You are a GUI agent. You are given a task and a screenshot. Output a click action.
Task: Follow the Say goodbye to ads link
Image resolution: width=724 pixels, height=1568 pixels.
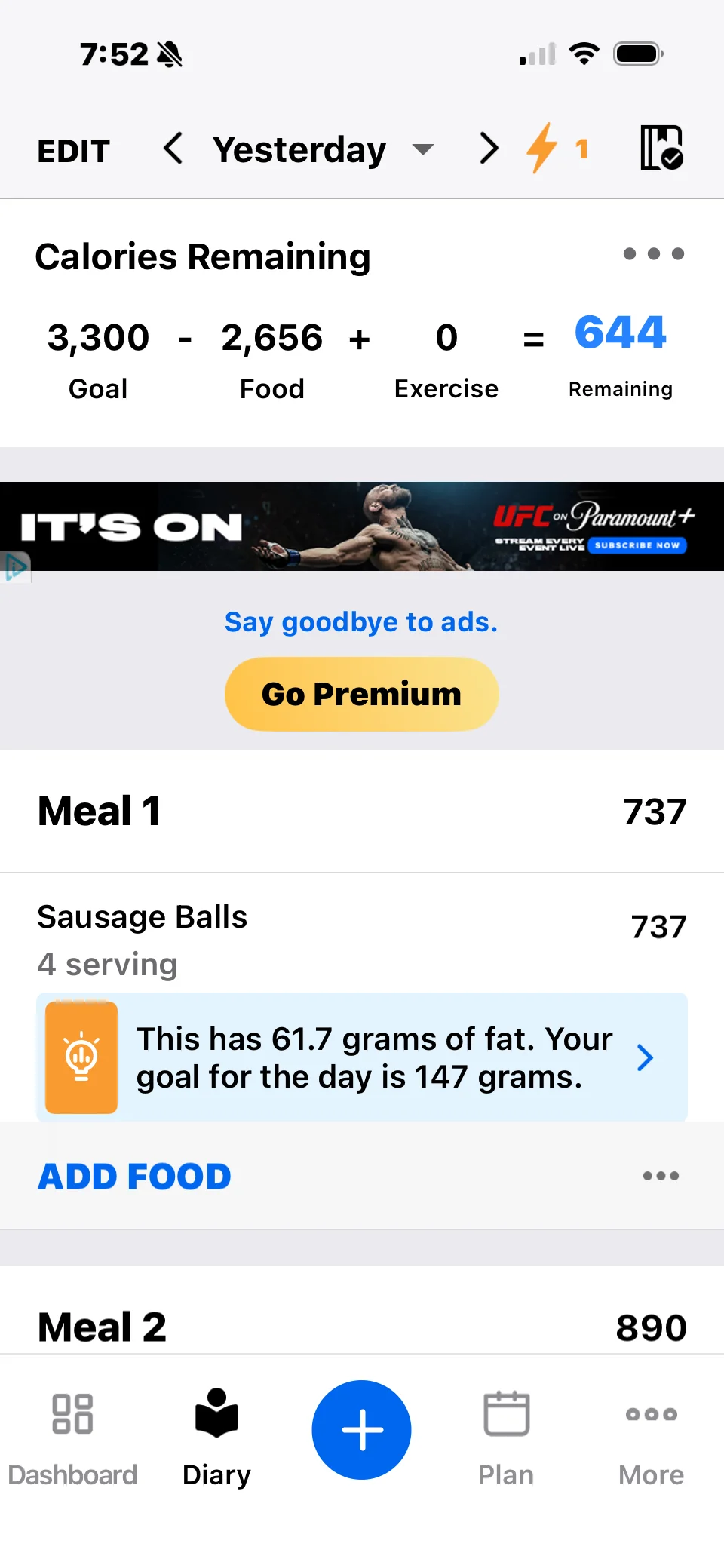click(361, 622)
